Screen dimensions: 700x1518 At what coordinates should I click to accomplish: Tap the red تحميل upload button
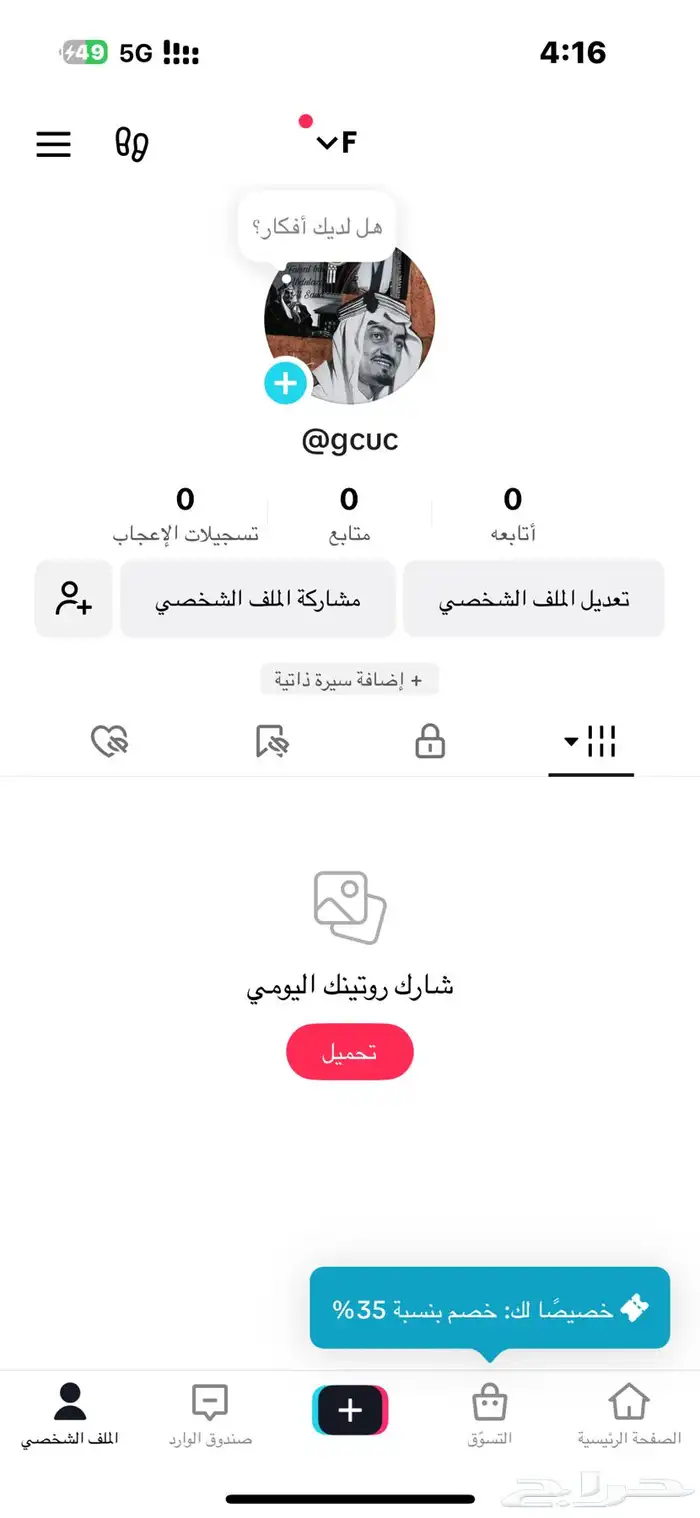(349, 1051)
